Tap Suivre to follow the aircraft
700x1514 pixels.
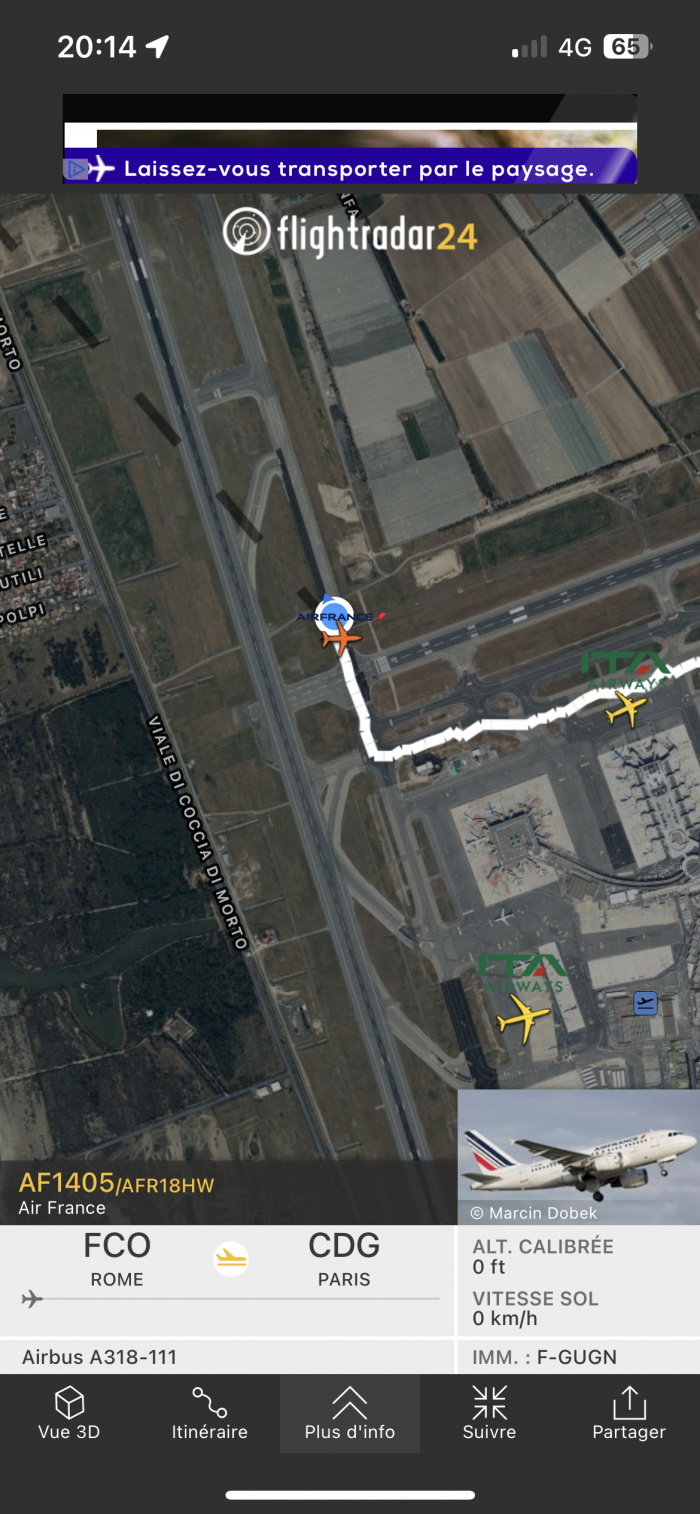[489, 1412]
